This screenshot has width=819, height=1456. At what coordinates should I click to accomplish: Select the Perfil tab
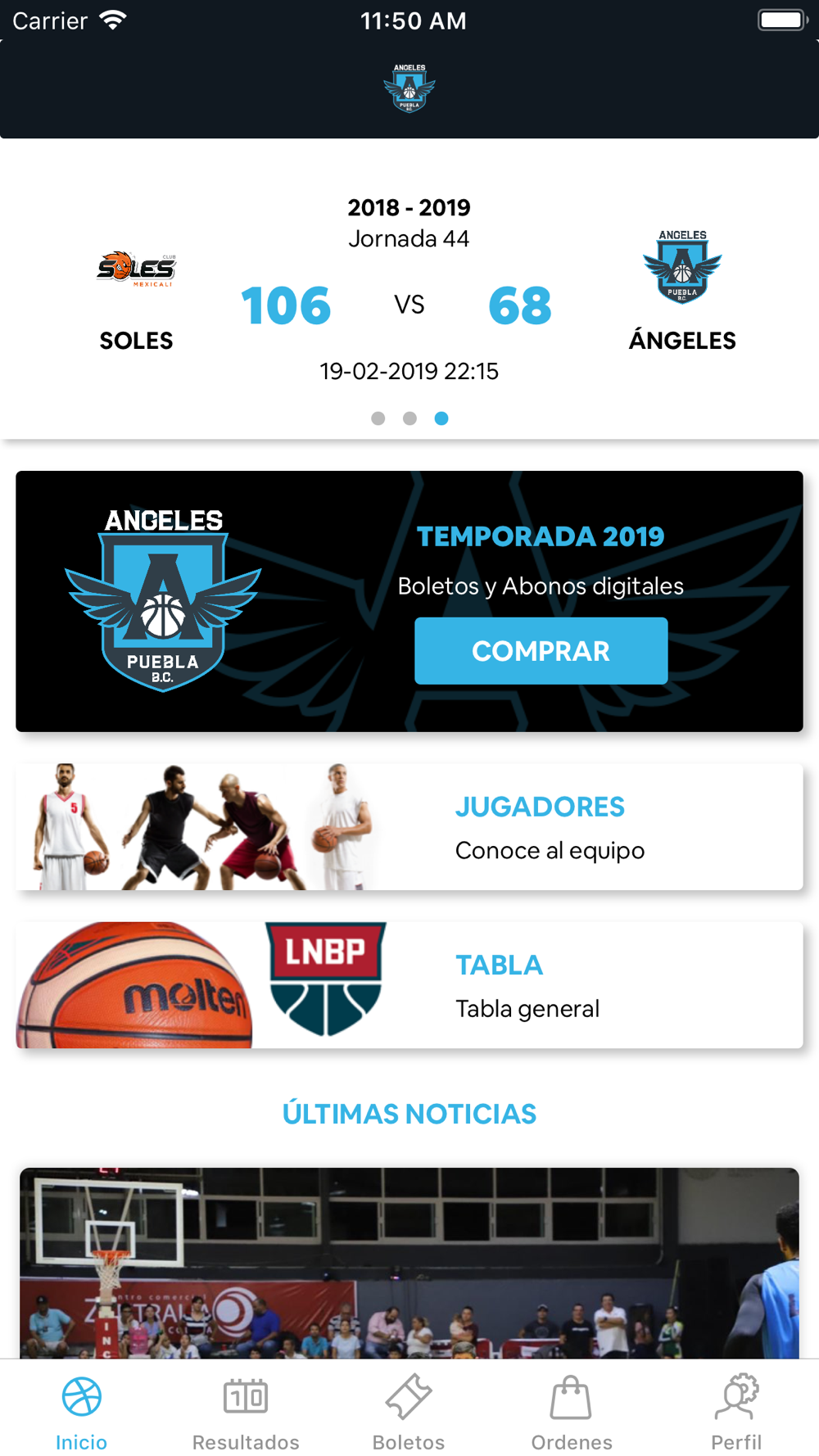(x=736, y=1413)
